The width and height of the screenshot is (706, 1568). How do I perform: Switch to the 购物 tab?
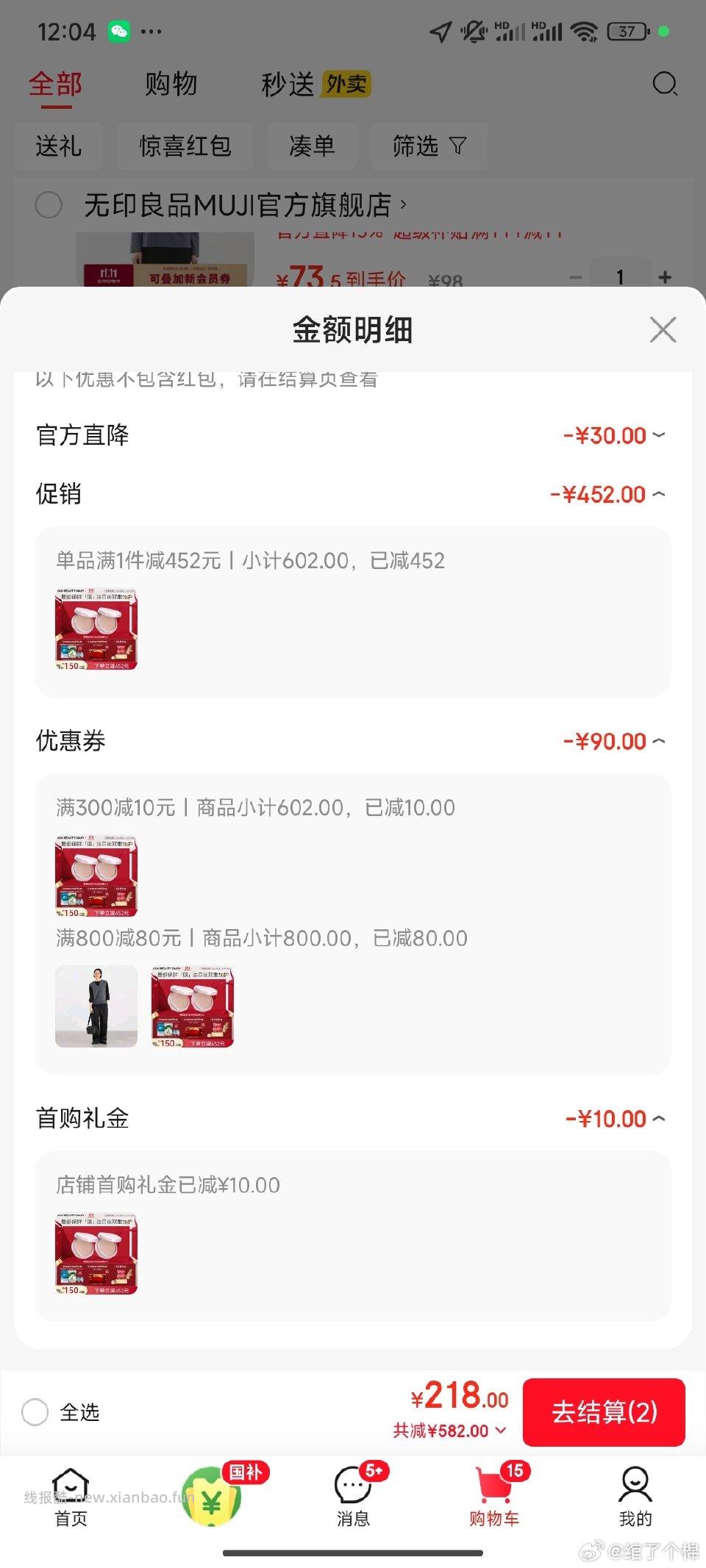click(172, 84)
